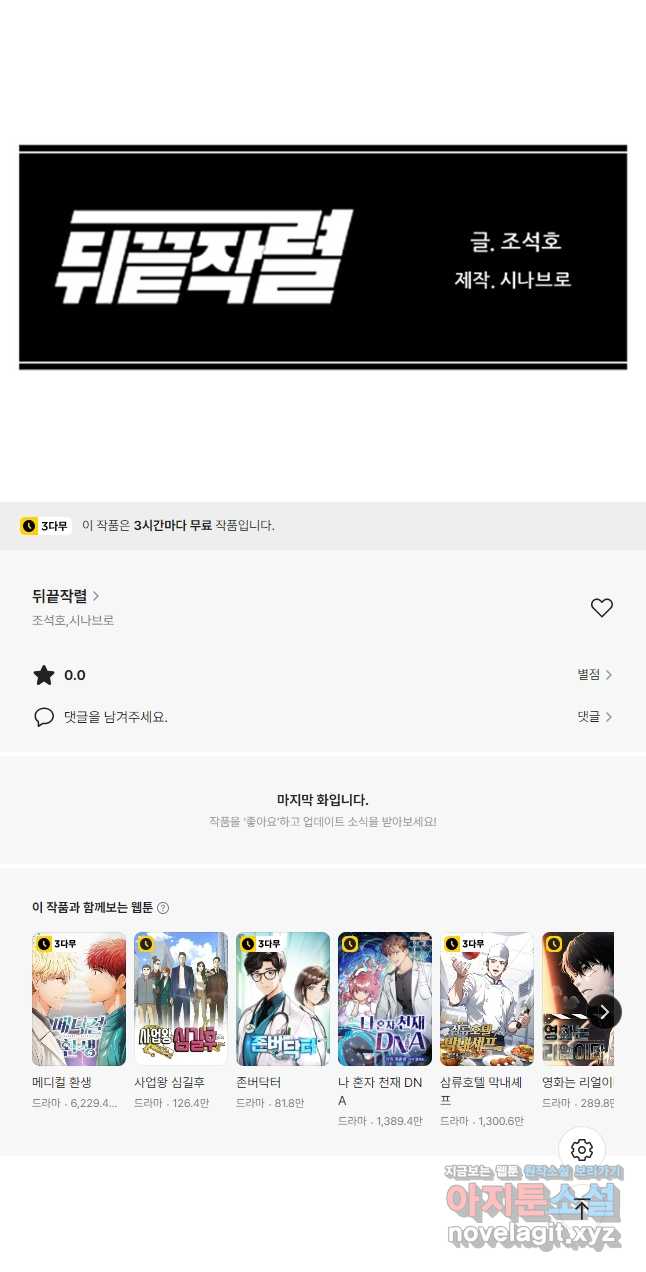Open the help icon beside 함께보는 웹툰

[163, 908]
